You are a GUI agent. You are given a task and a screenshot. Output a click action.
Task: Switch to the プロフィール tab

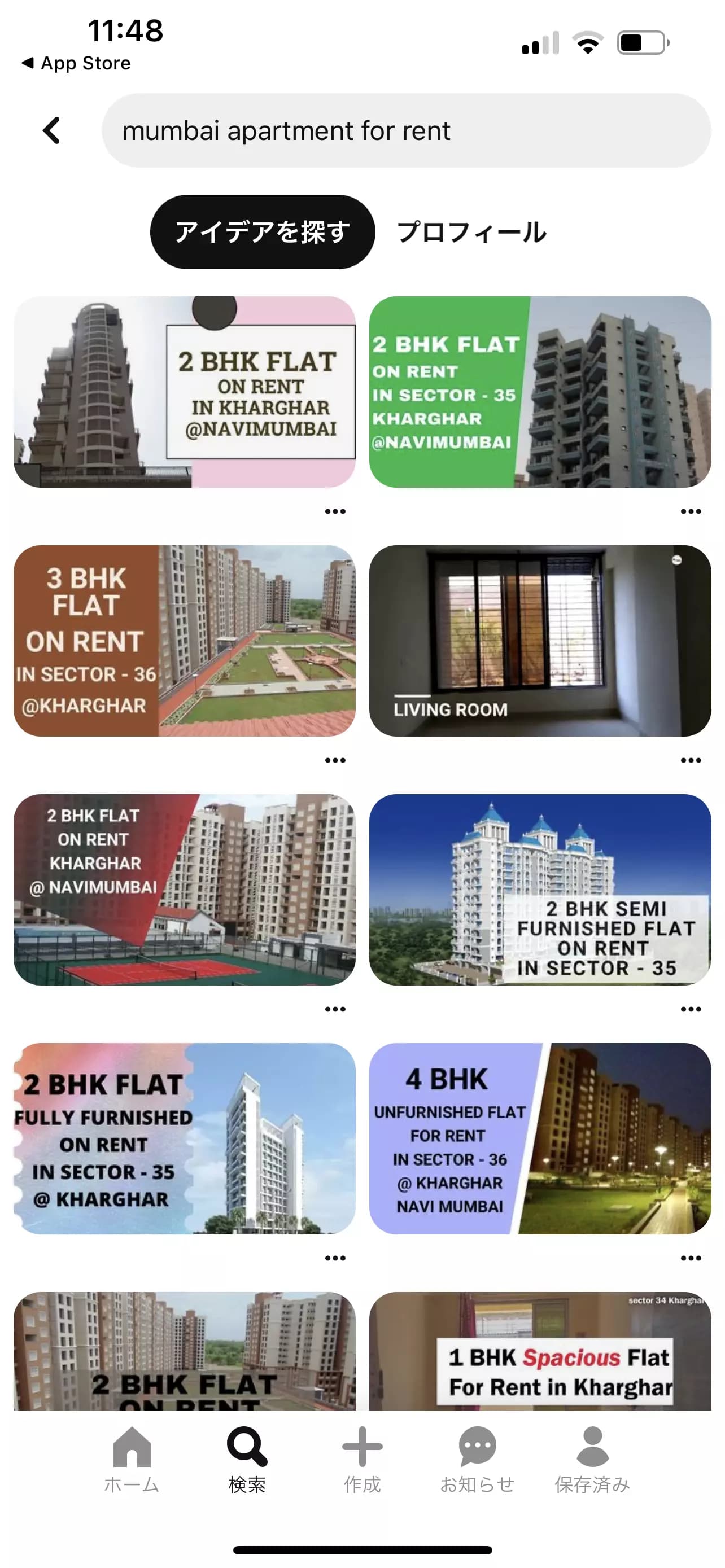(472, 232)
